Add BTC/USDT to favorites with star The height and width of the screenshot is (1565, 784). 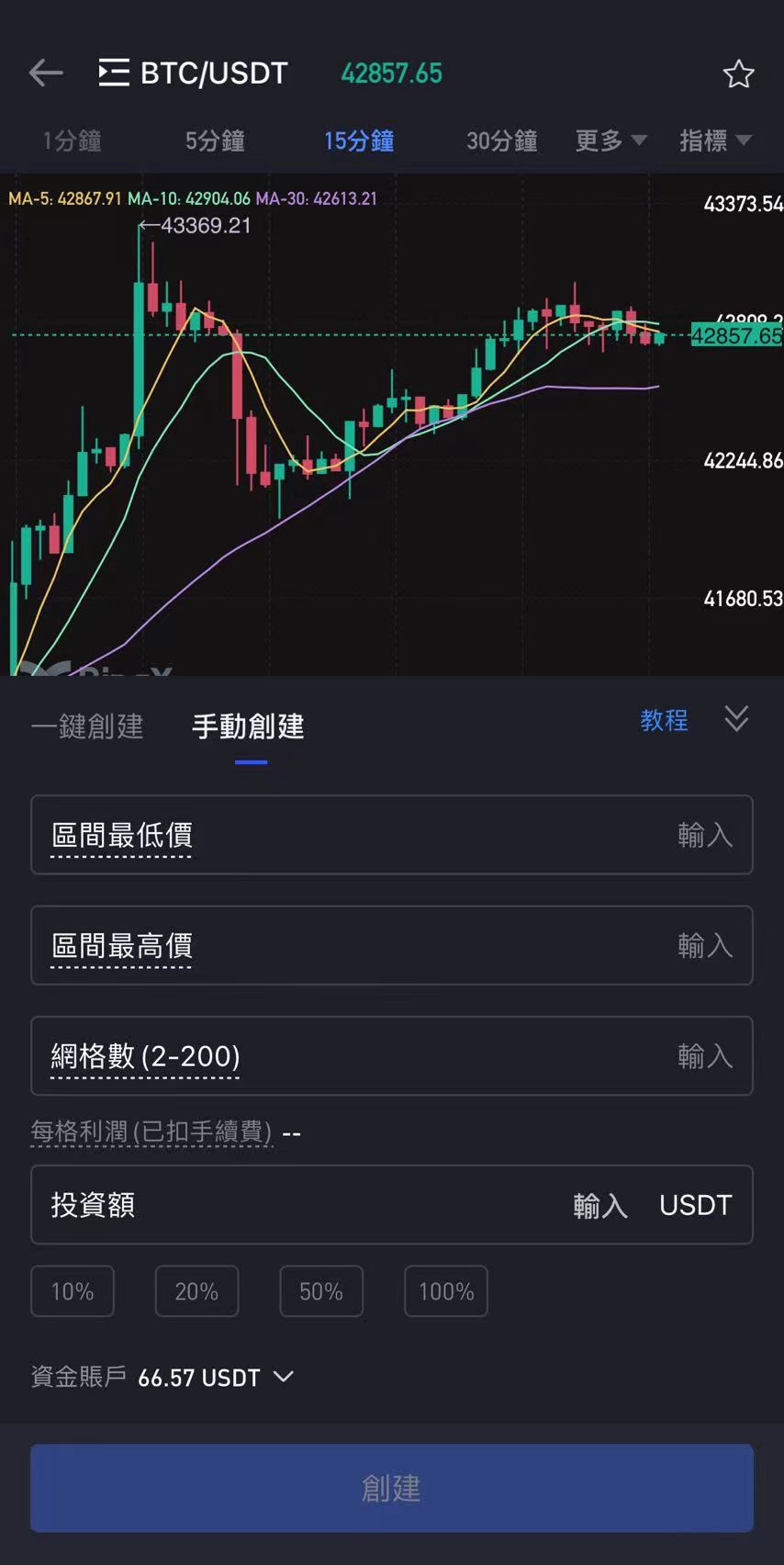(738, 73)
